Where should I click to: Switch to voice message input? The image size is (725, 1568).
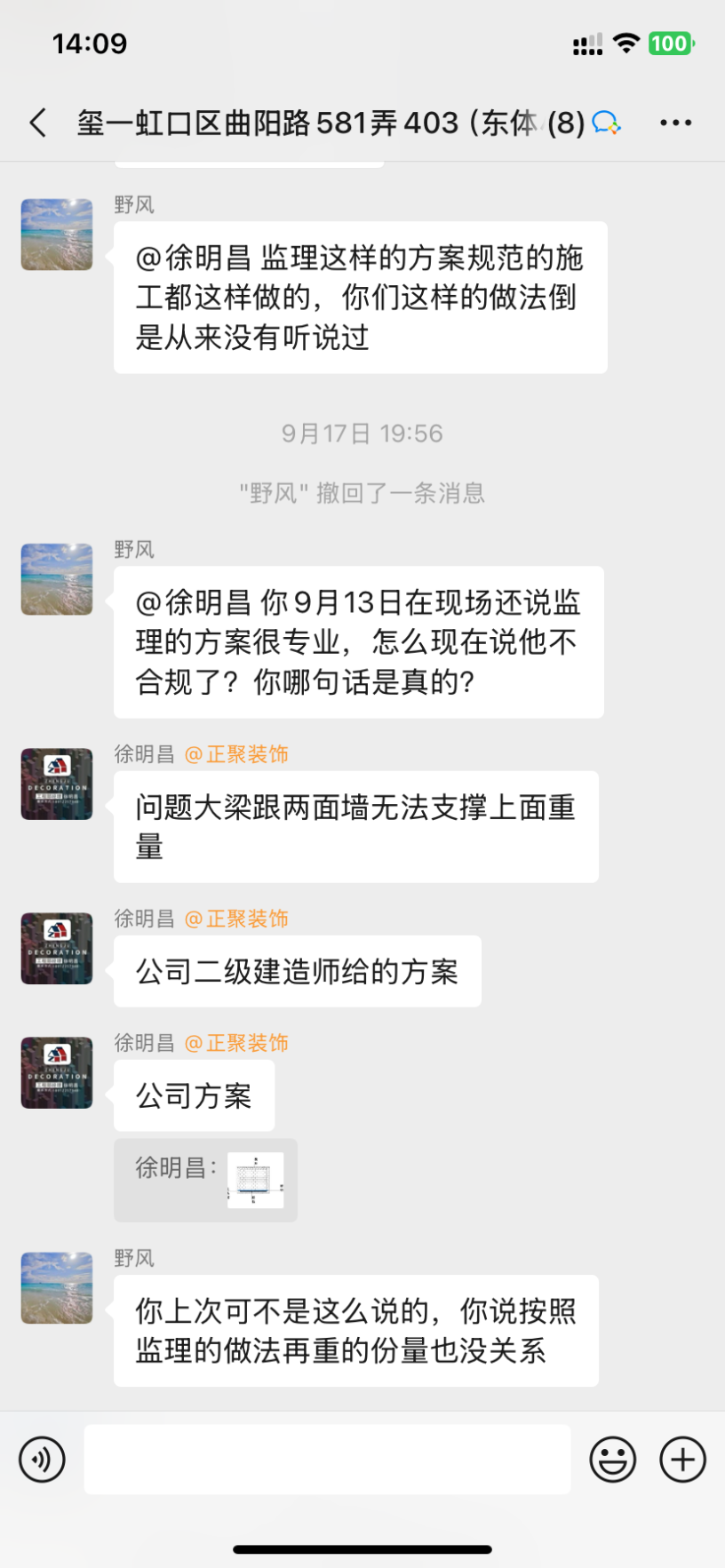43,1460
